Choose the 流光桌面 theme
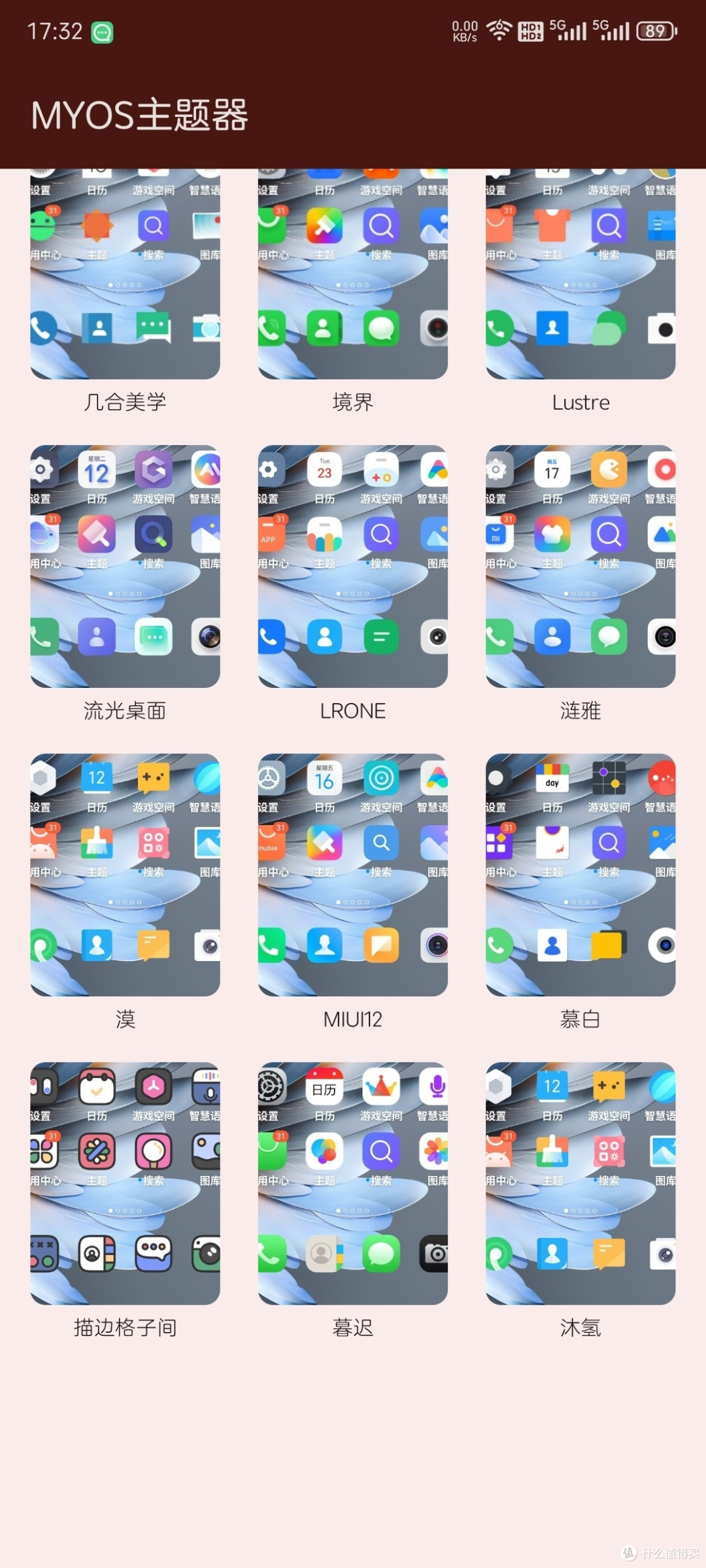Viewport: 706px width, 1568px height. tap(125, 566)
